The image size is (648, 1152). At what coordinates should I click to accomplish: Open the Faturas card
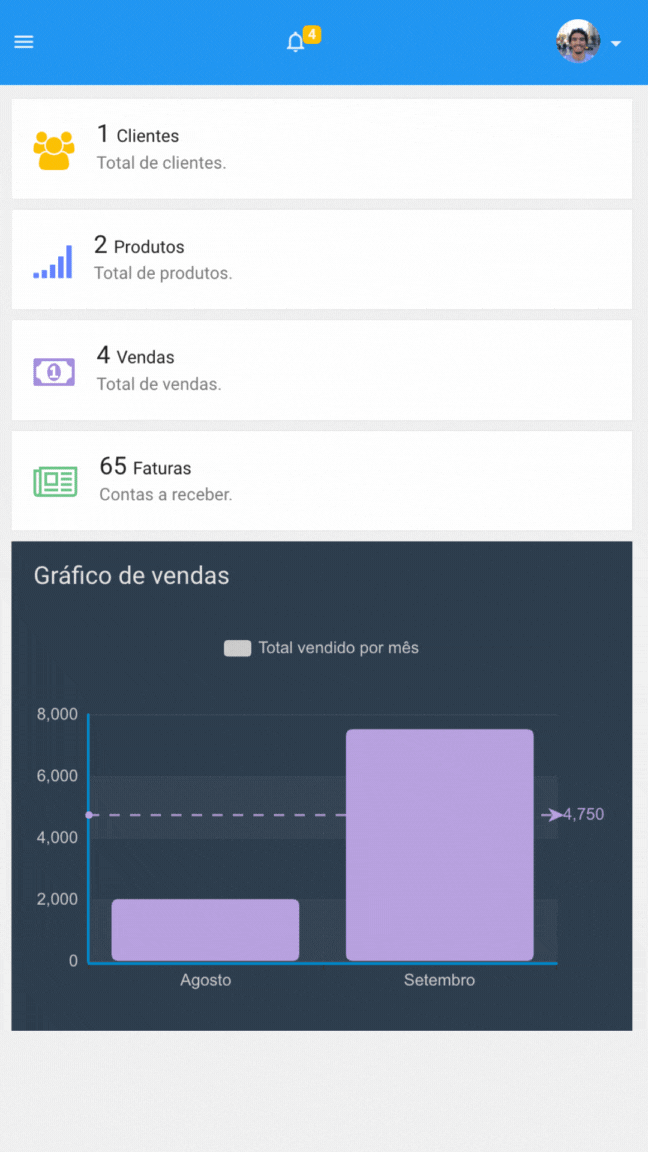tap(321, 481)
